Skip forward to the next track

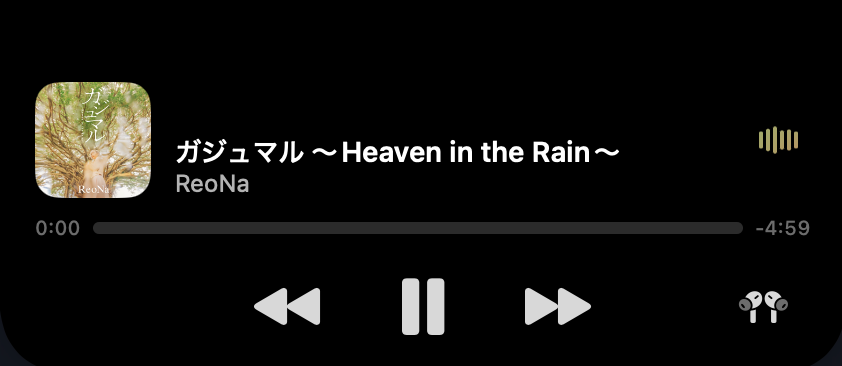558,306
